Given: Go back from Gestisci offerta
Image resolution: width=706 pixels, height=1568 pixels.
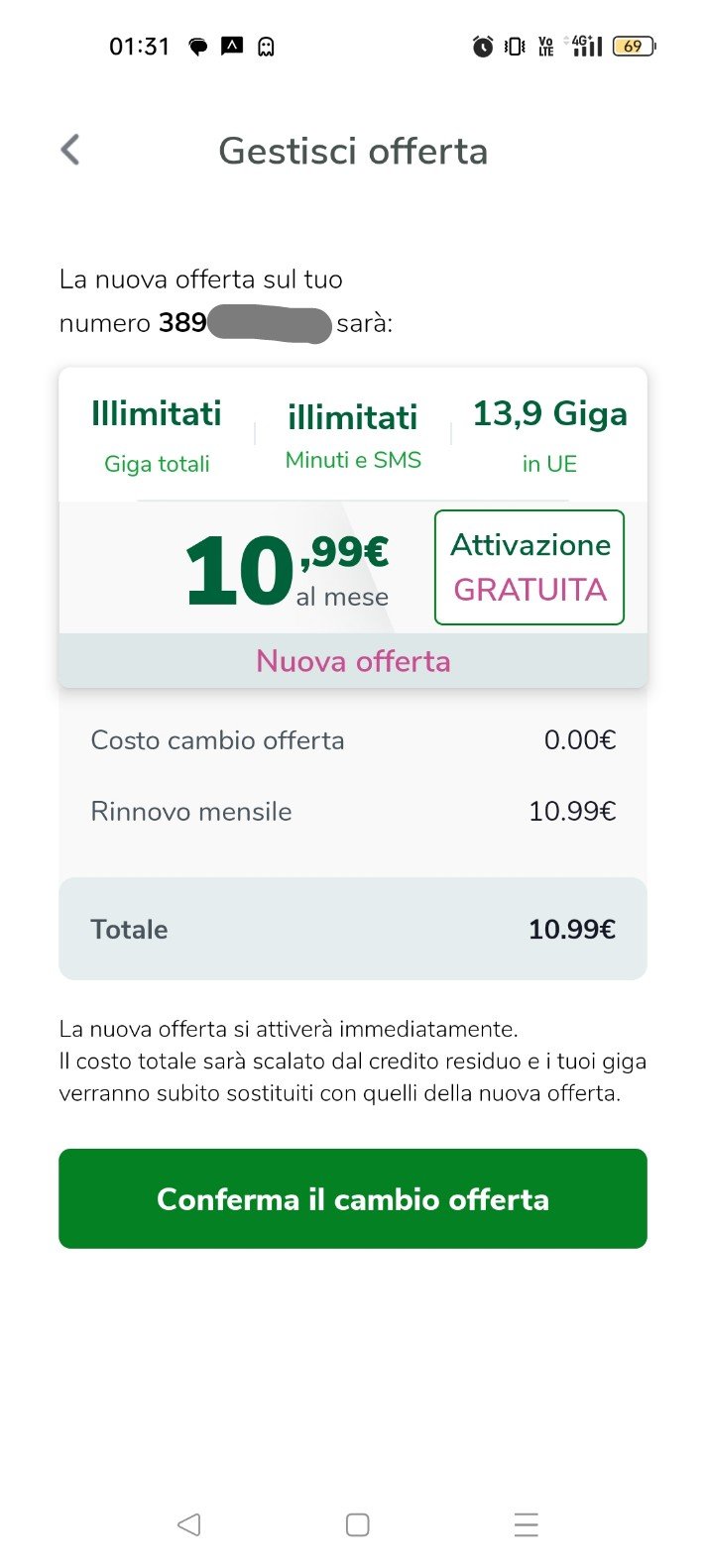Looking at the screenshot, I should pos(70,151).
